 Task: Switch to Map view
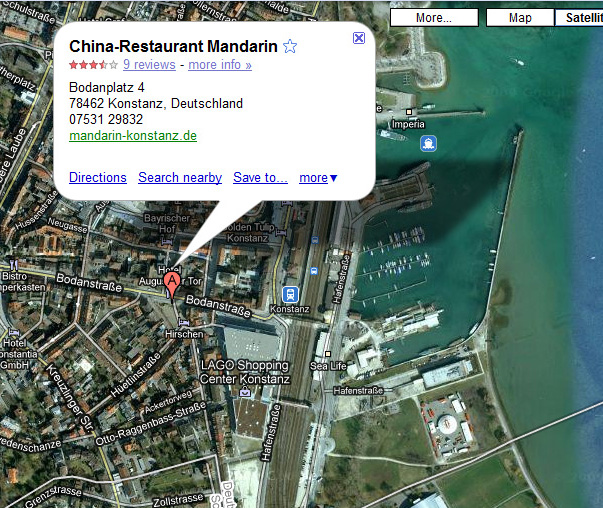point(520,18)
